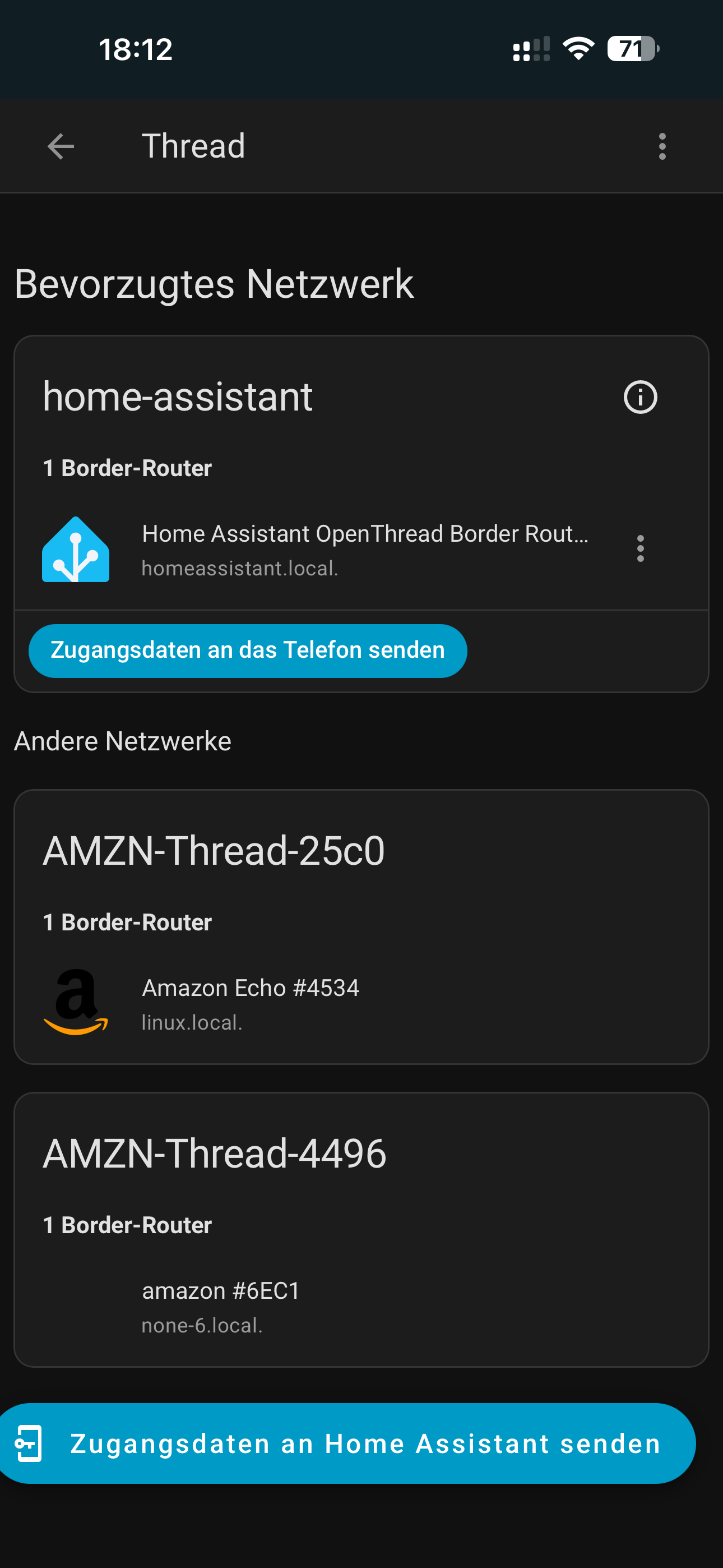Tap Zugangsdaten an das Telefon senden

[248, 651]
